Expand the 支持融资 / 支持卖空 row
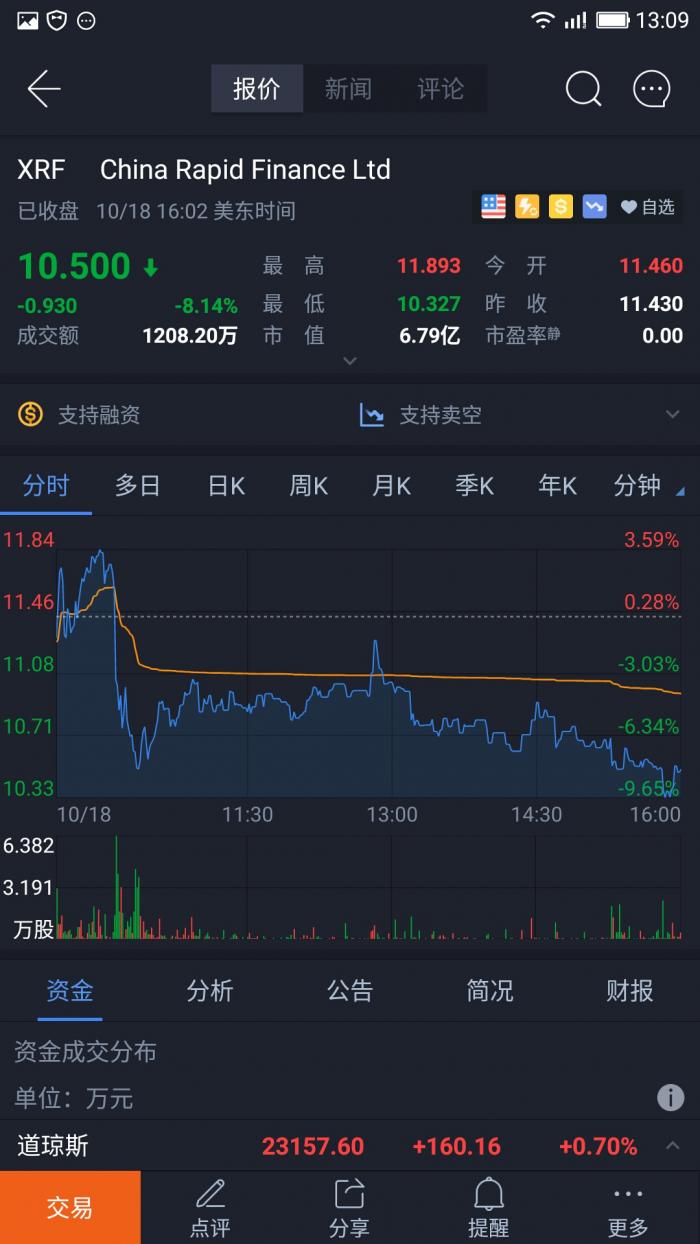Image resolution: width=700 pixels, height=1244 pixels. [672, 414]
